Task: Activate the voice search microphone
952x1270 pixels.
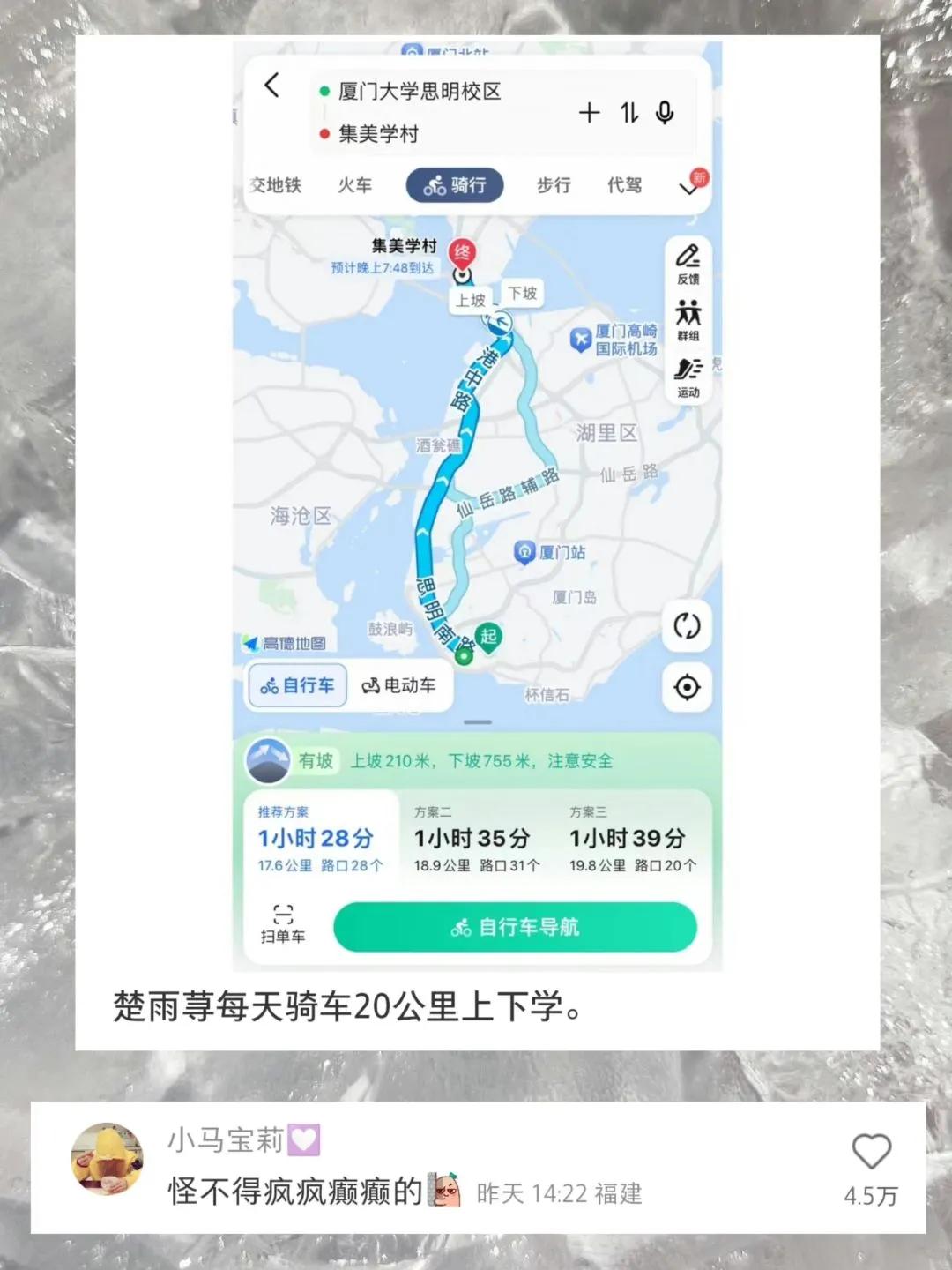Action: coord(663,113)
